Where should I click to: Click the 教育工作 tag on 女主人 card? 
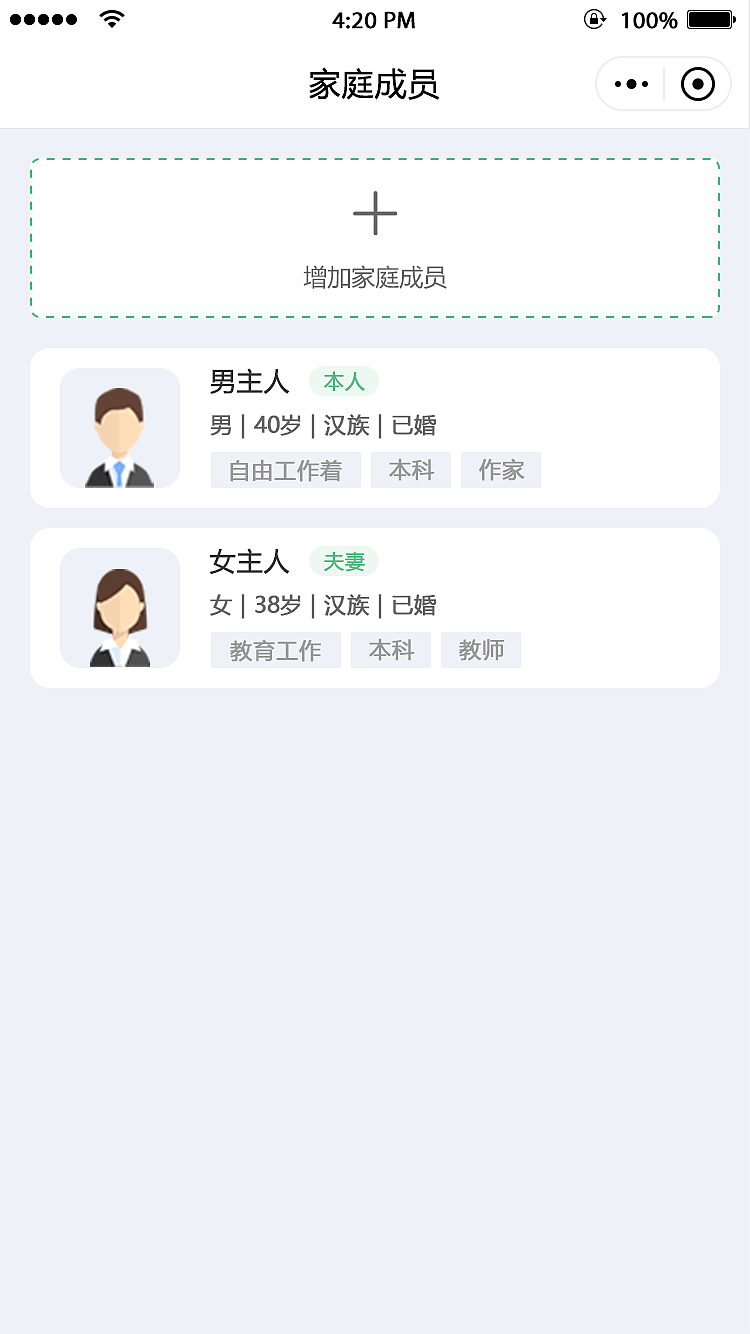click(275, 650)
